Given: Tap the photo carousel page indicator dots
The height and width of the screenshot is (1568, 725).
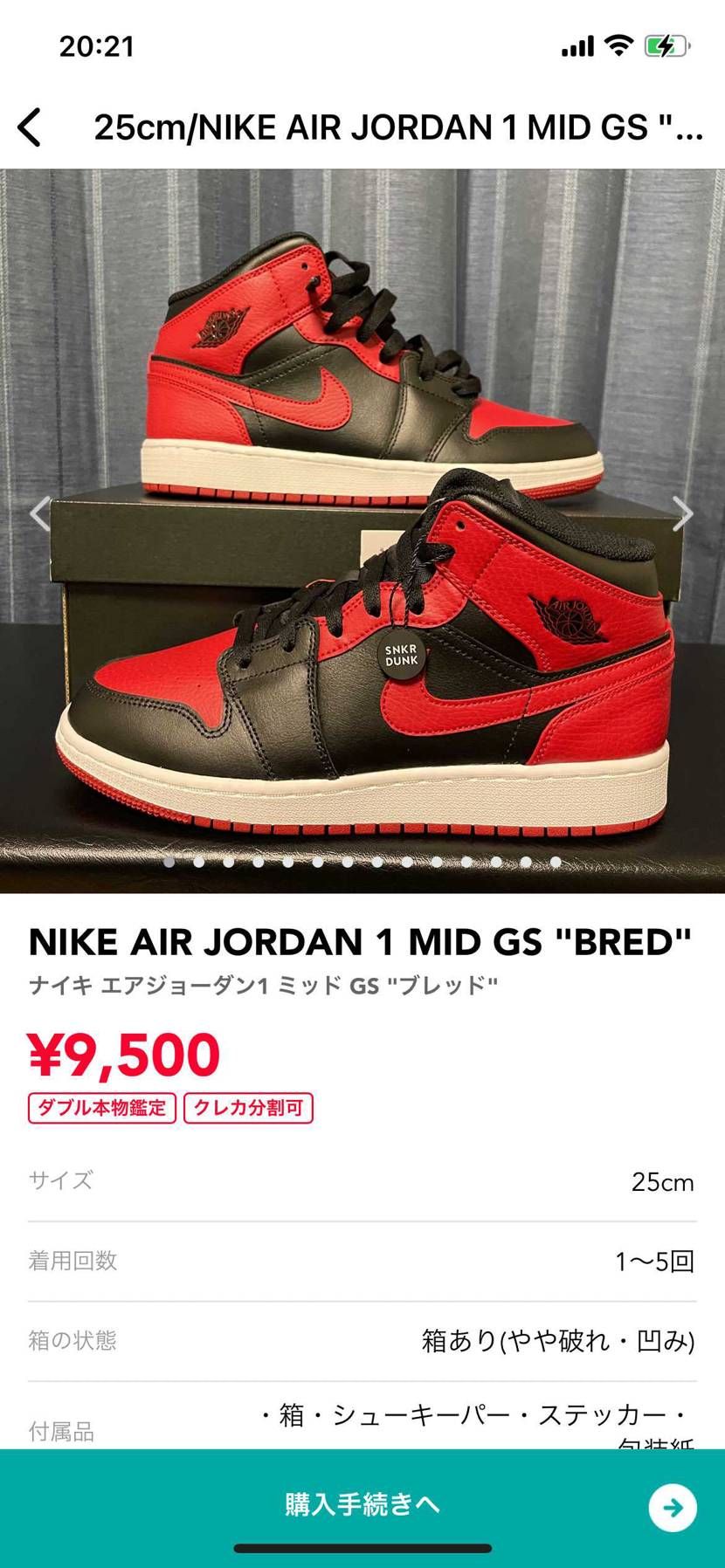Looking at the screenshot, I should tap(362, 863).
